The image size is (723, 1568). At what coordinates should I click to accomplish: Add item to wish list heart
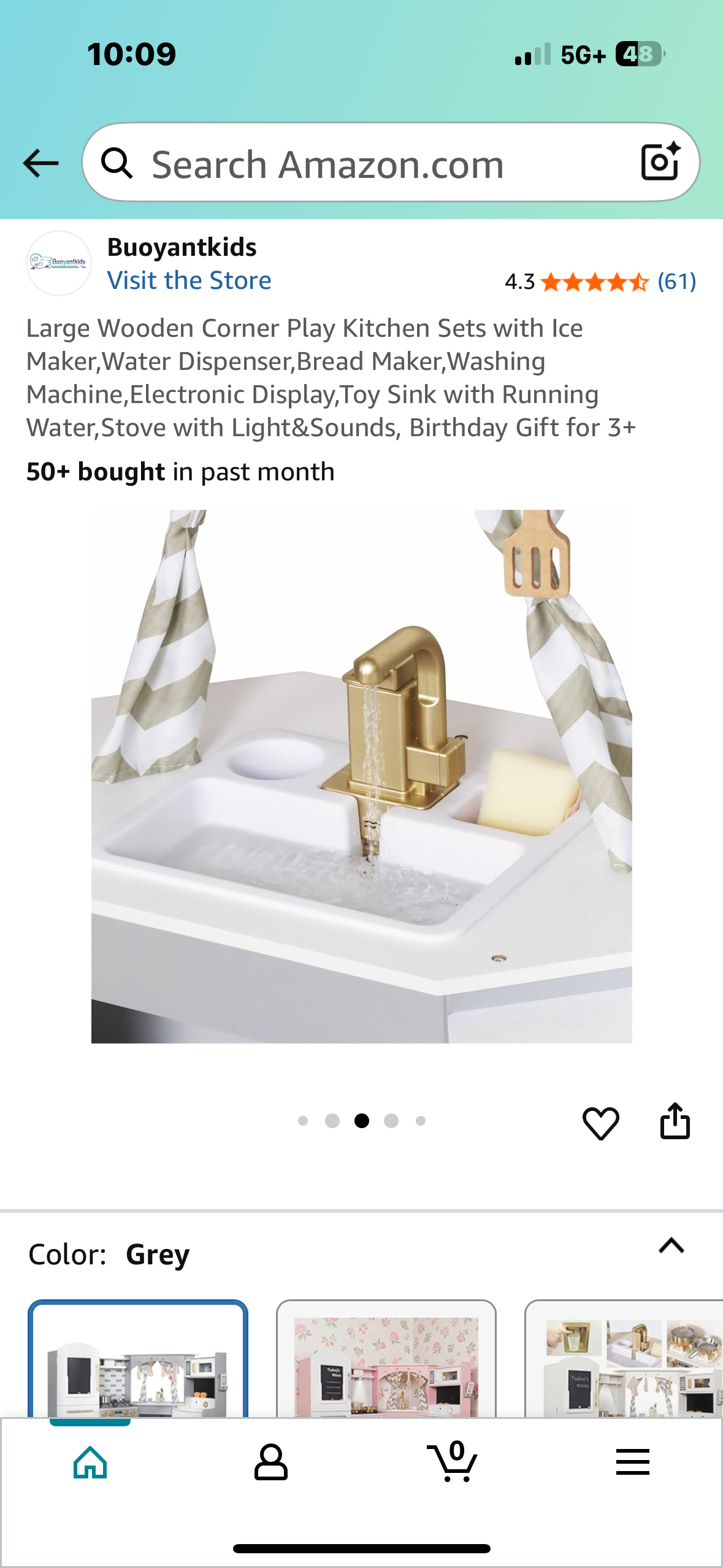click(x=600, y=1123)
